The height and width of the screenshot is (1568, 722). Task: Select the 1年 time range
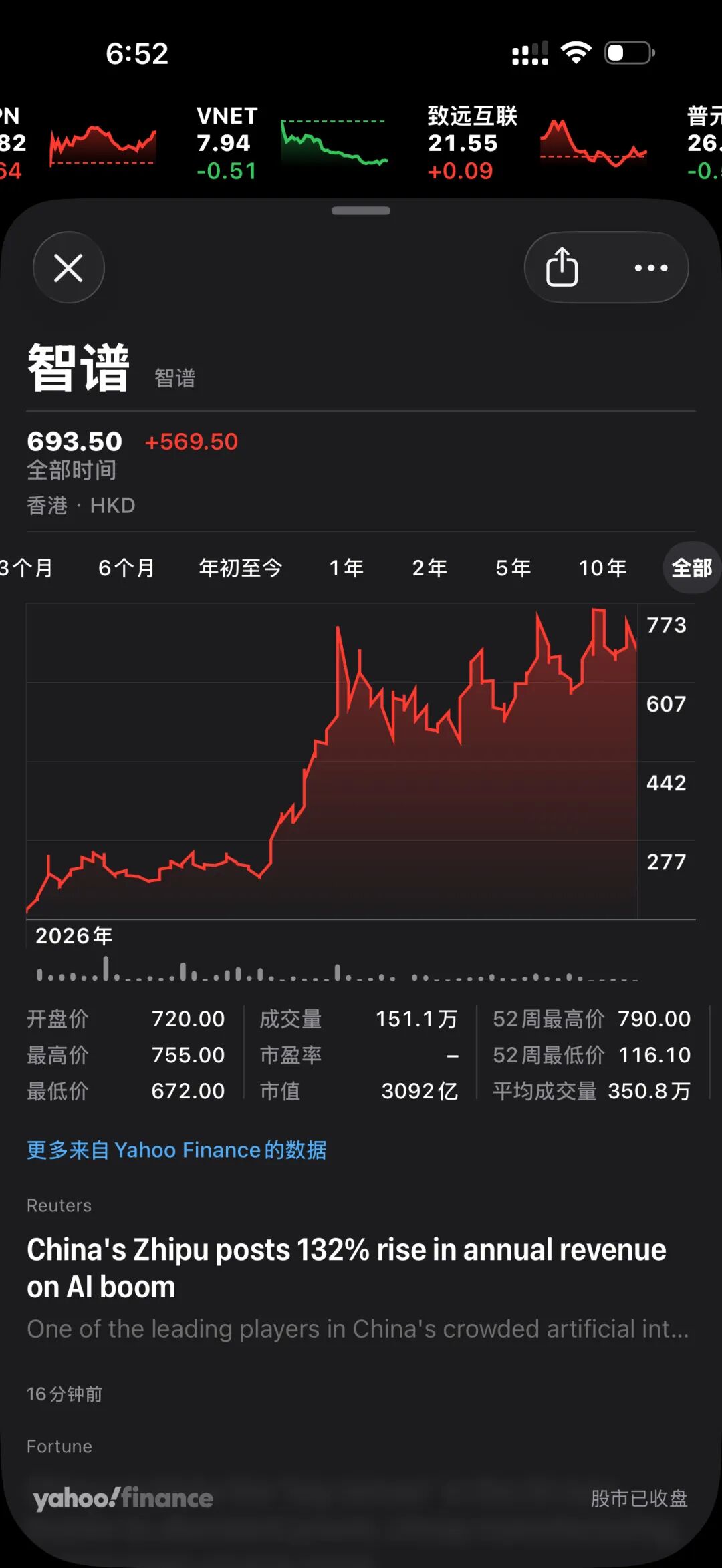[346, 567]
